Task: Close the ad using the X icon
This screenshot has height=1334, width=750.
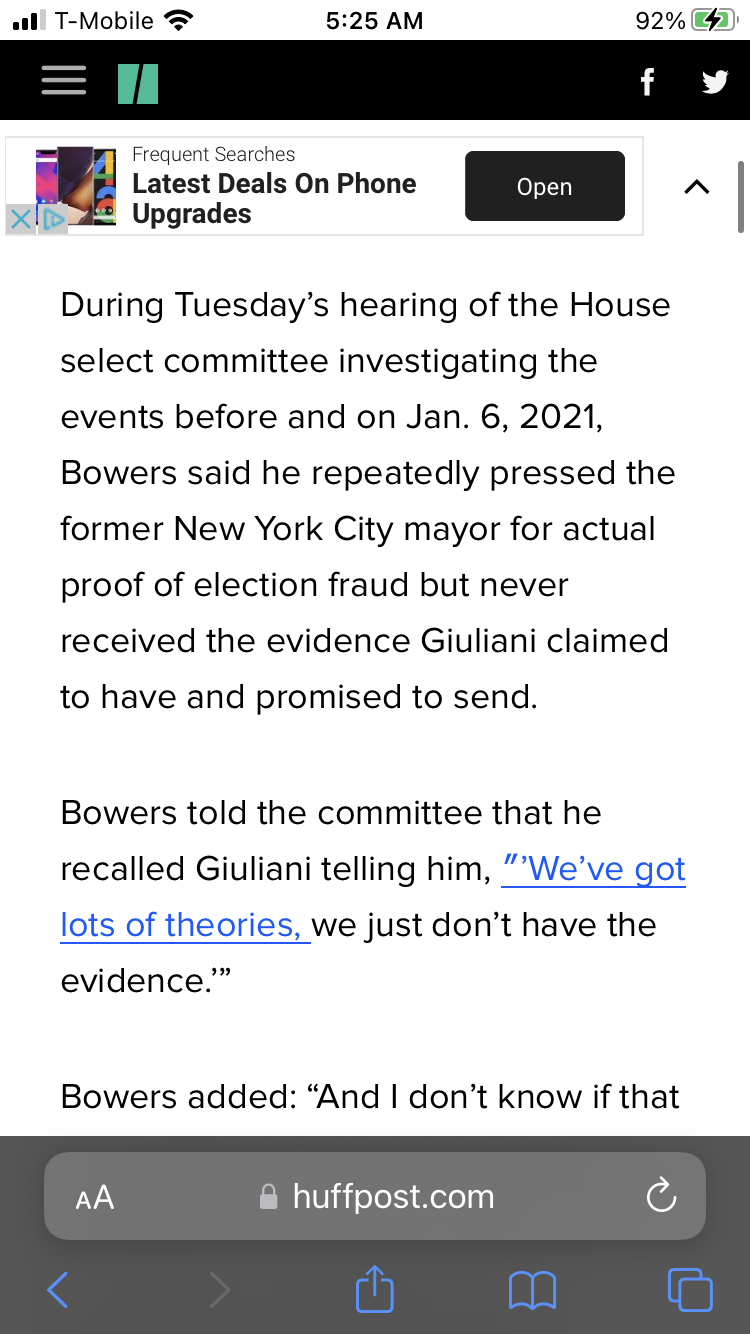Action: coord(20,219)
